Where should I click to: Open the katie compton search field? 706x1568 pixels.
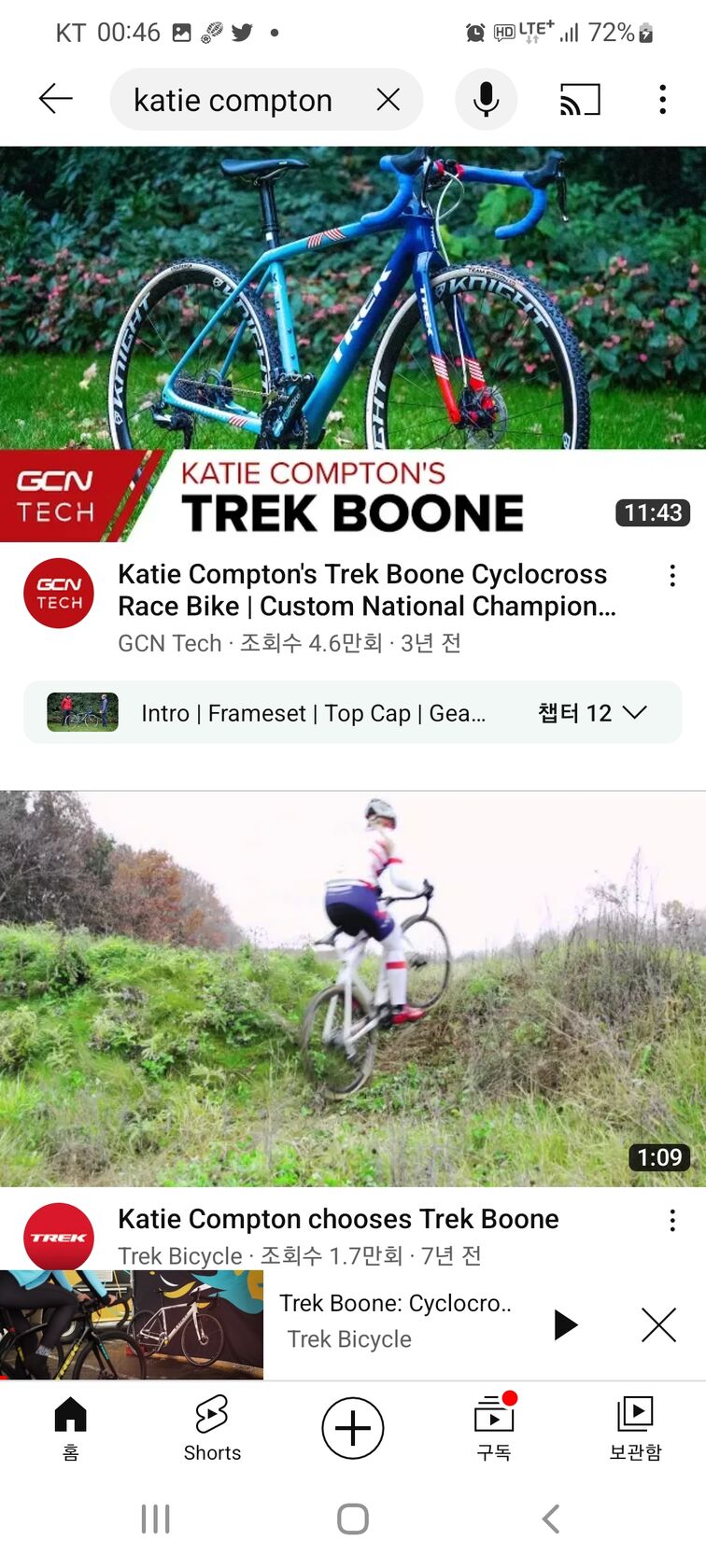[233, 100]
